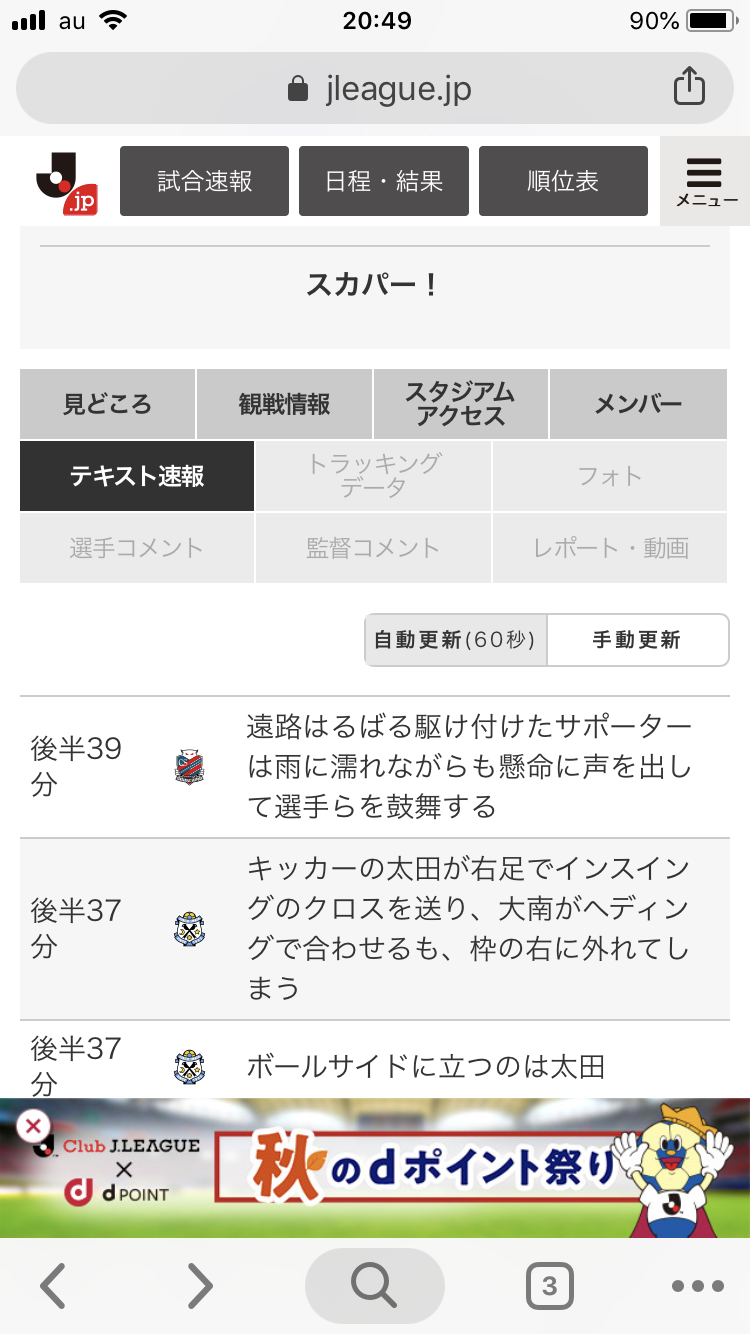View the 順位表 standings
The width and height of the screenshot is (750, 1334).
tap(563, 181)
